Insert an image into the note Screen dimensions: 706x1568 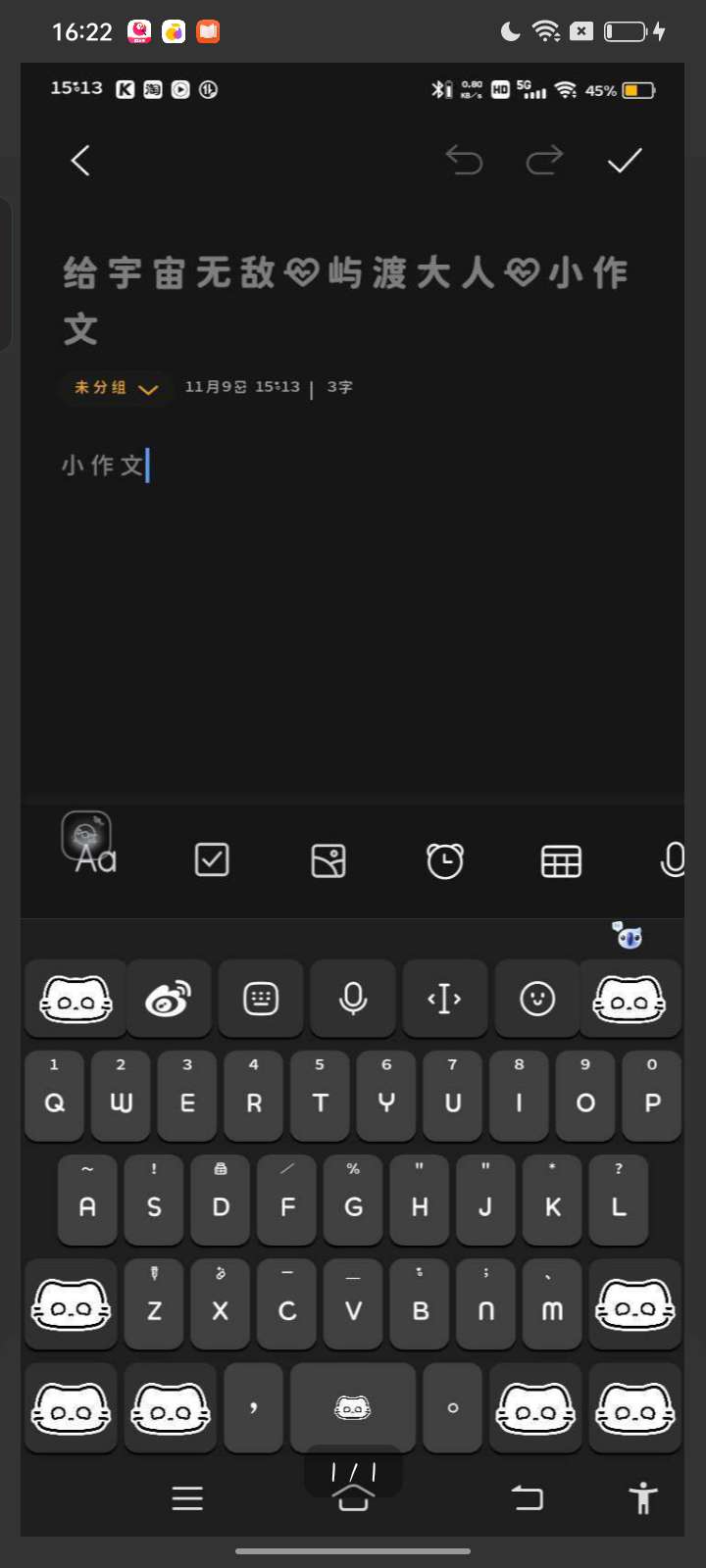pyautogui.click(x=328, y=860)
